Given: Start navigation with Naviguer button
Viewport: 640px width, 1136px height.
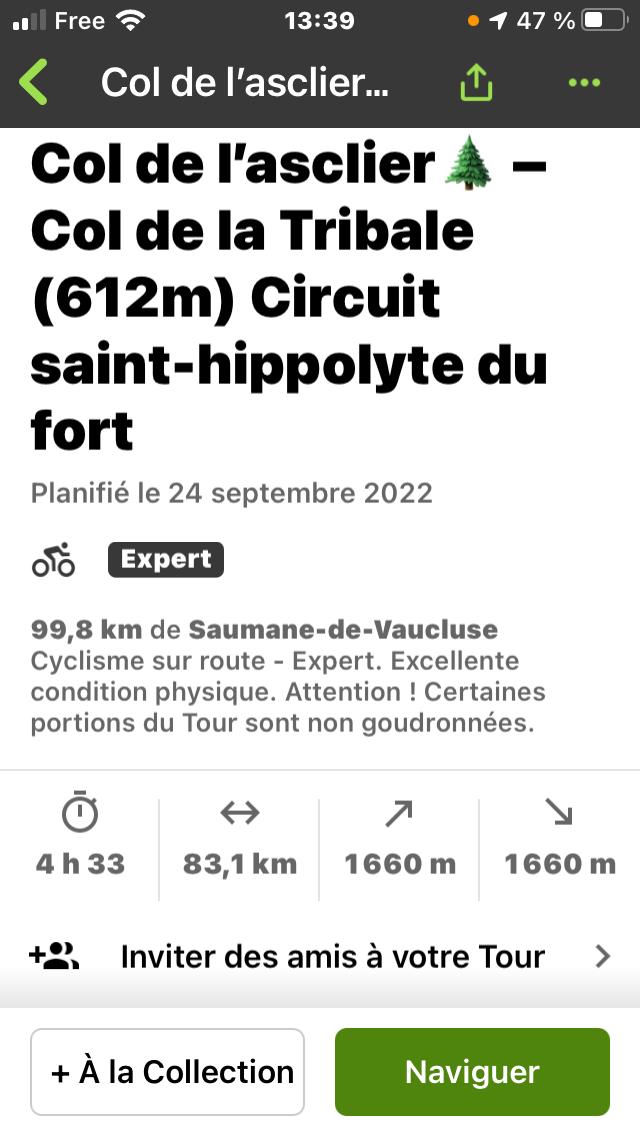Looking at the screenshot, I should coord(473,1072).
